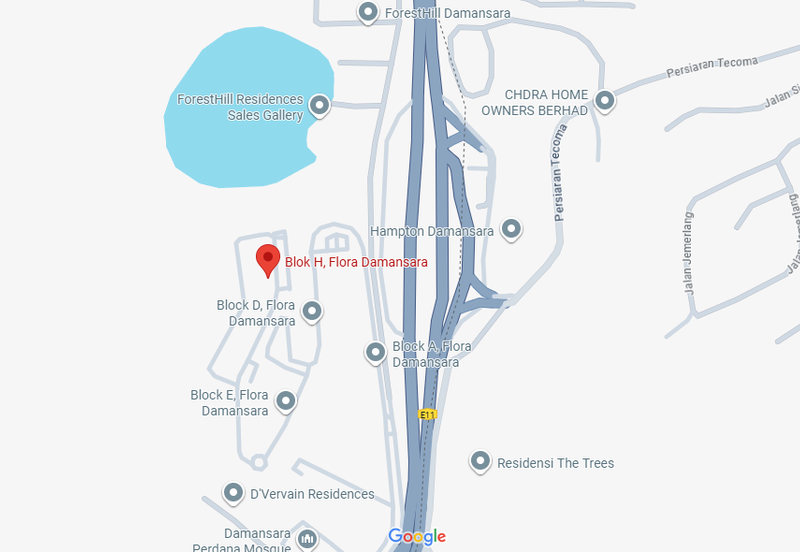The image size is (800, 552).
Task: Open the Residensi The Trees marker
Action: point(482,462)
